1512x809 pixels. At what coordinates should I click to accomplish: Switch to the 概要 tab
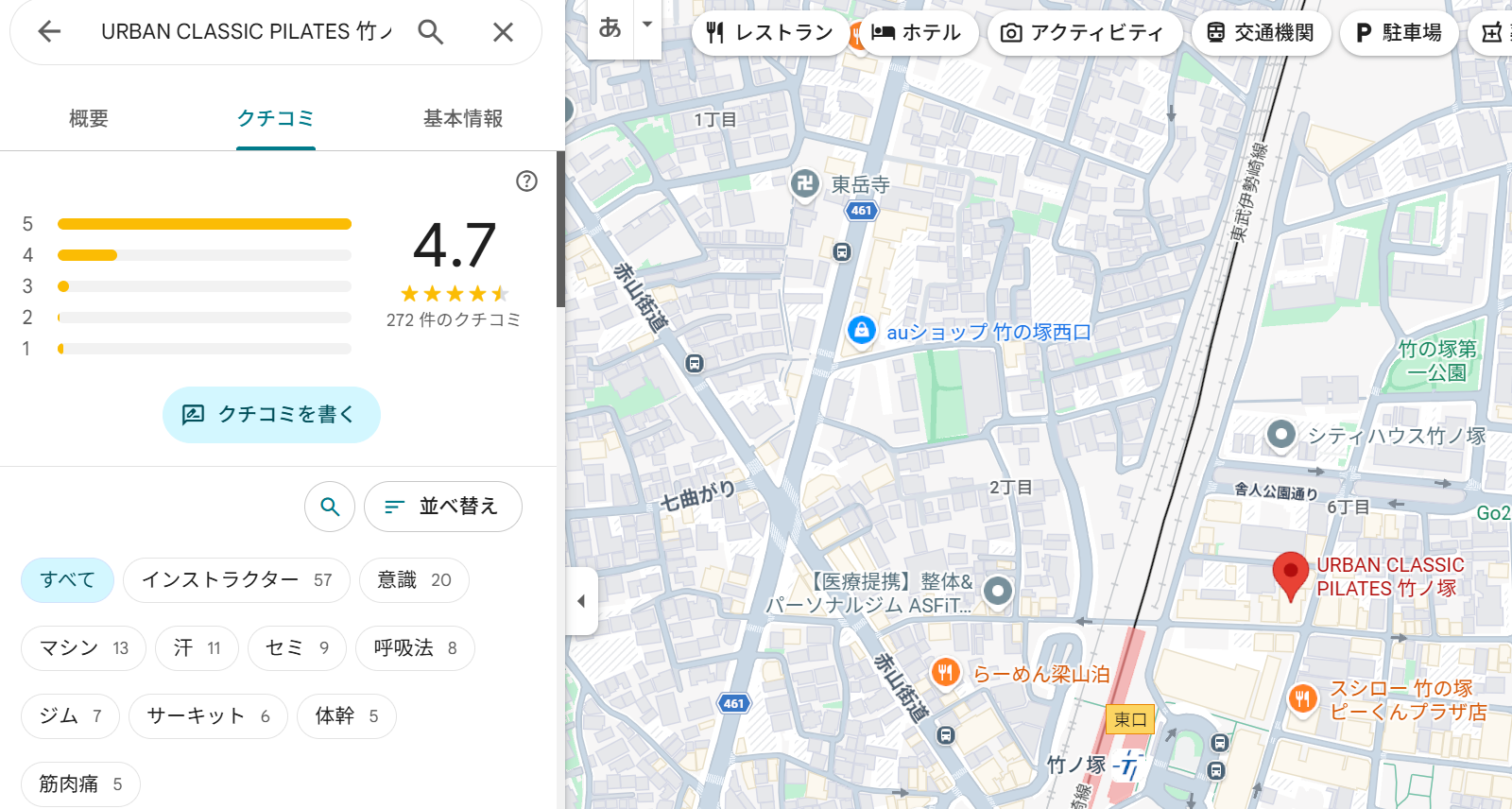click(89, 118)
